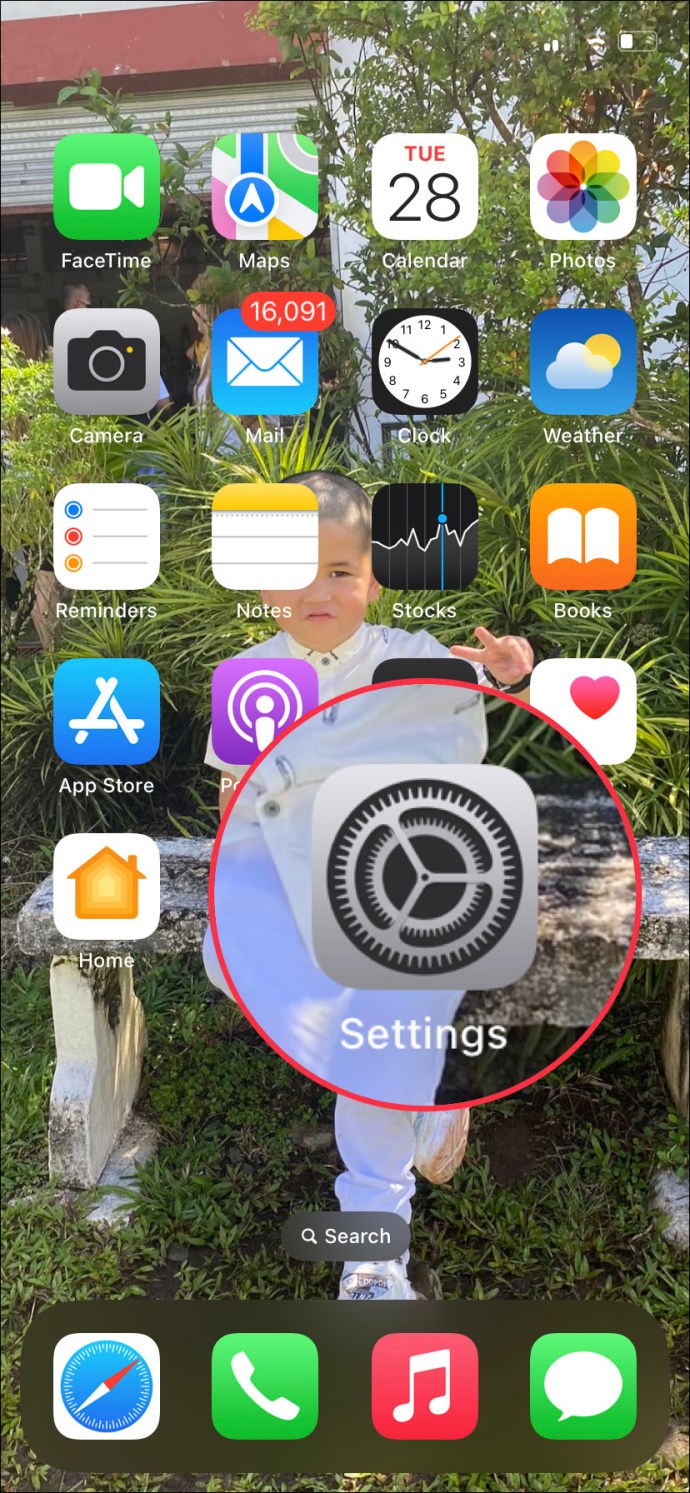
Task: Launch the Camera app
Action: [x=106, y=361]
